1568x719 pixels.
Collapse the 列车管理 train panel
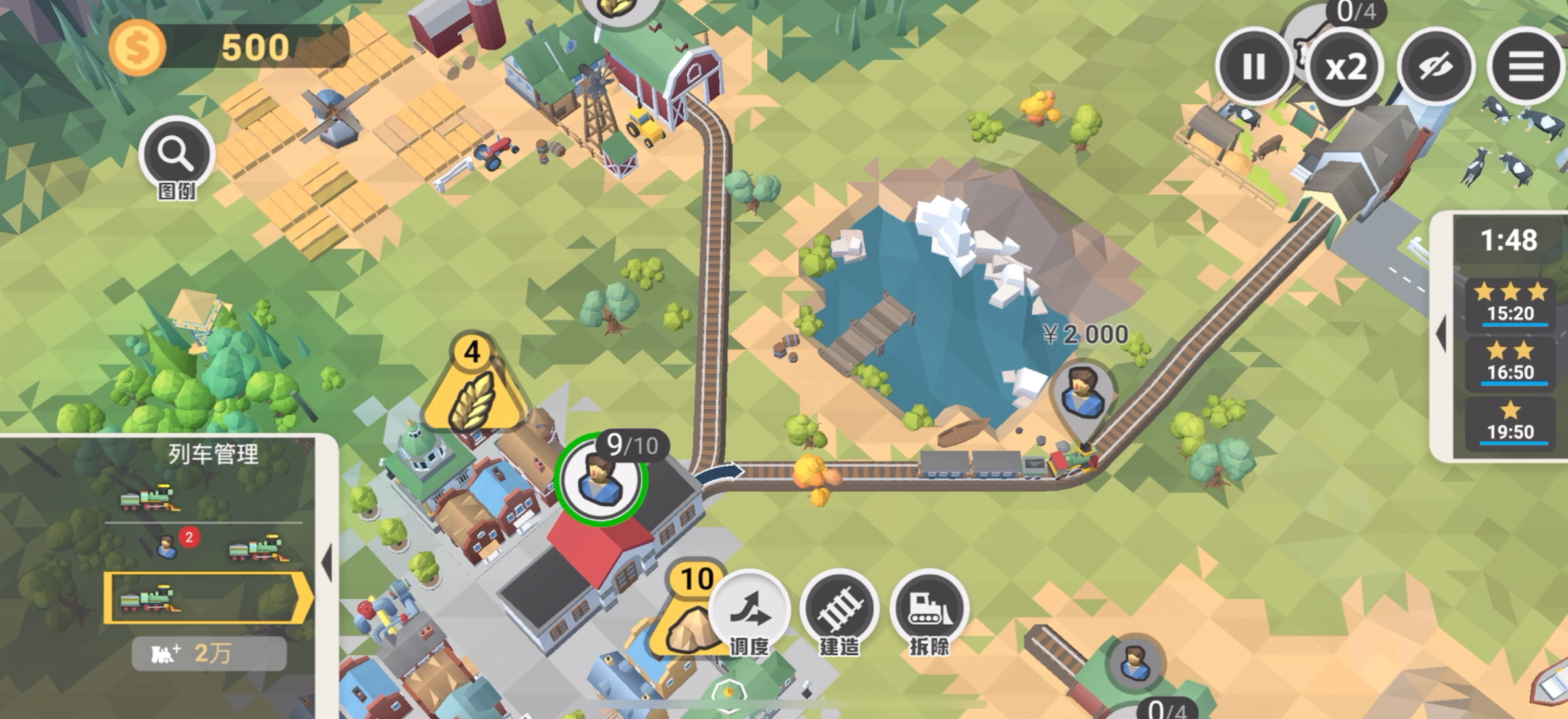click(x=327, y=564)
